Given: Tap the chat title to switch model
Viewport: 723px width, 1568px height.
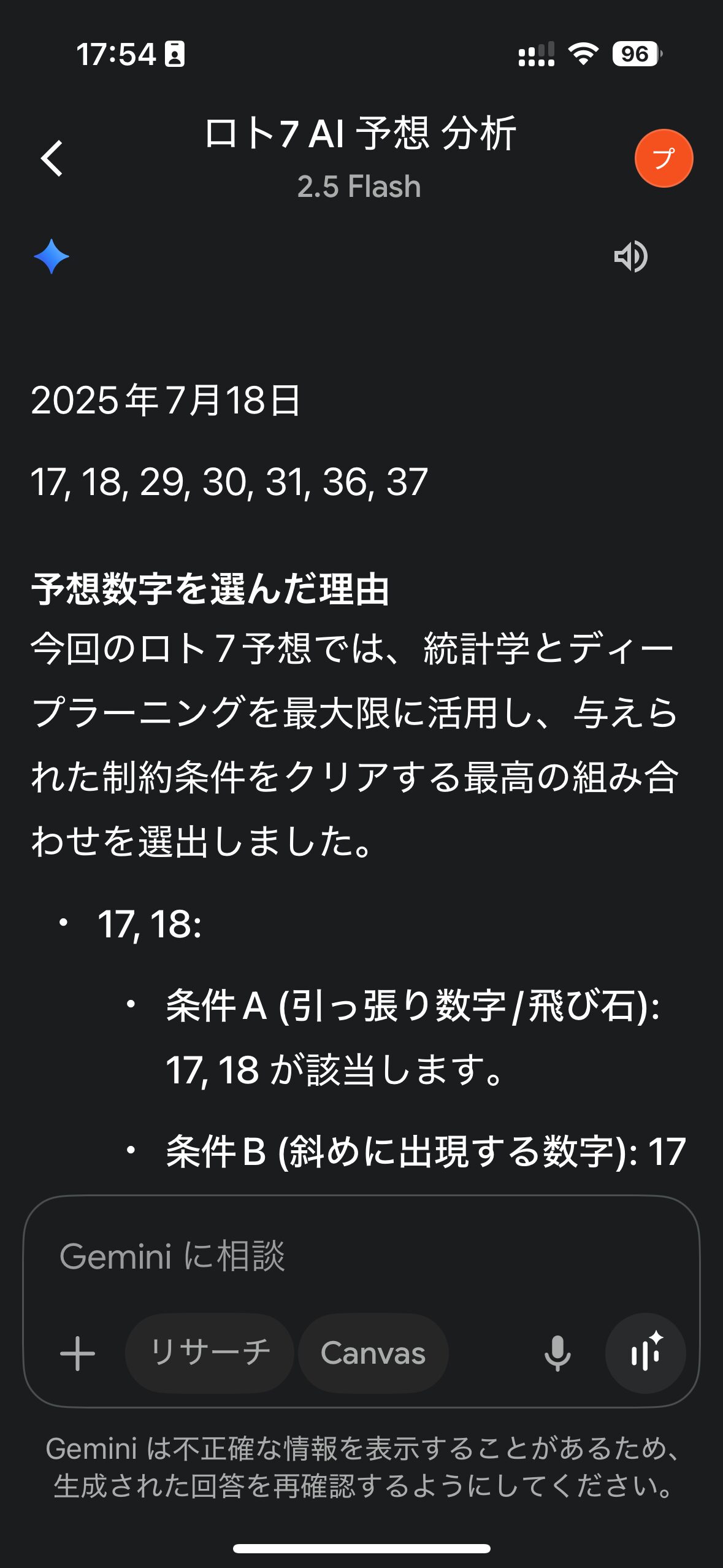Looking at the screenshot, I should [360, 157].
